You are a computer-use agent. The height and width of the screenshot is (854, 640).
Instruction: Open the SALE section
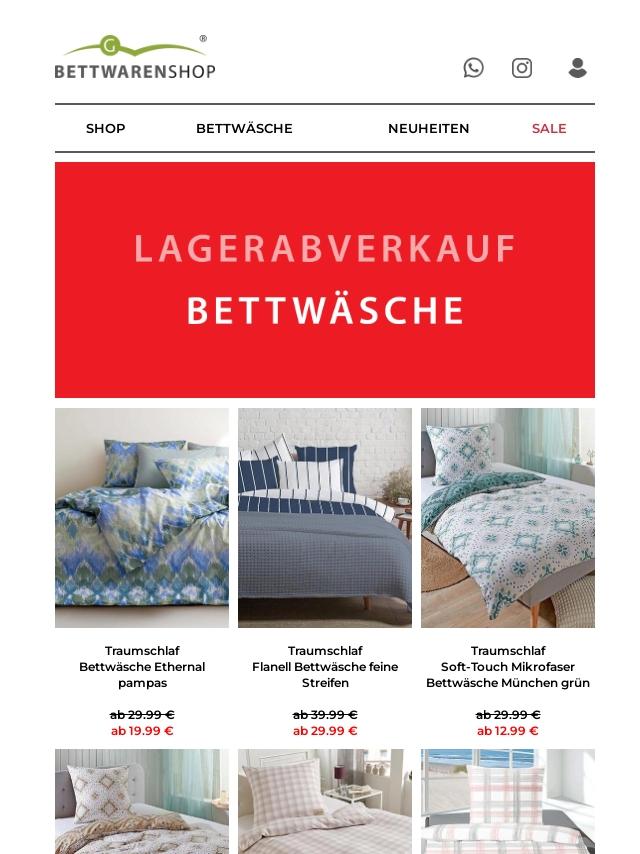[549, 128]
